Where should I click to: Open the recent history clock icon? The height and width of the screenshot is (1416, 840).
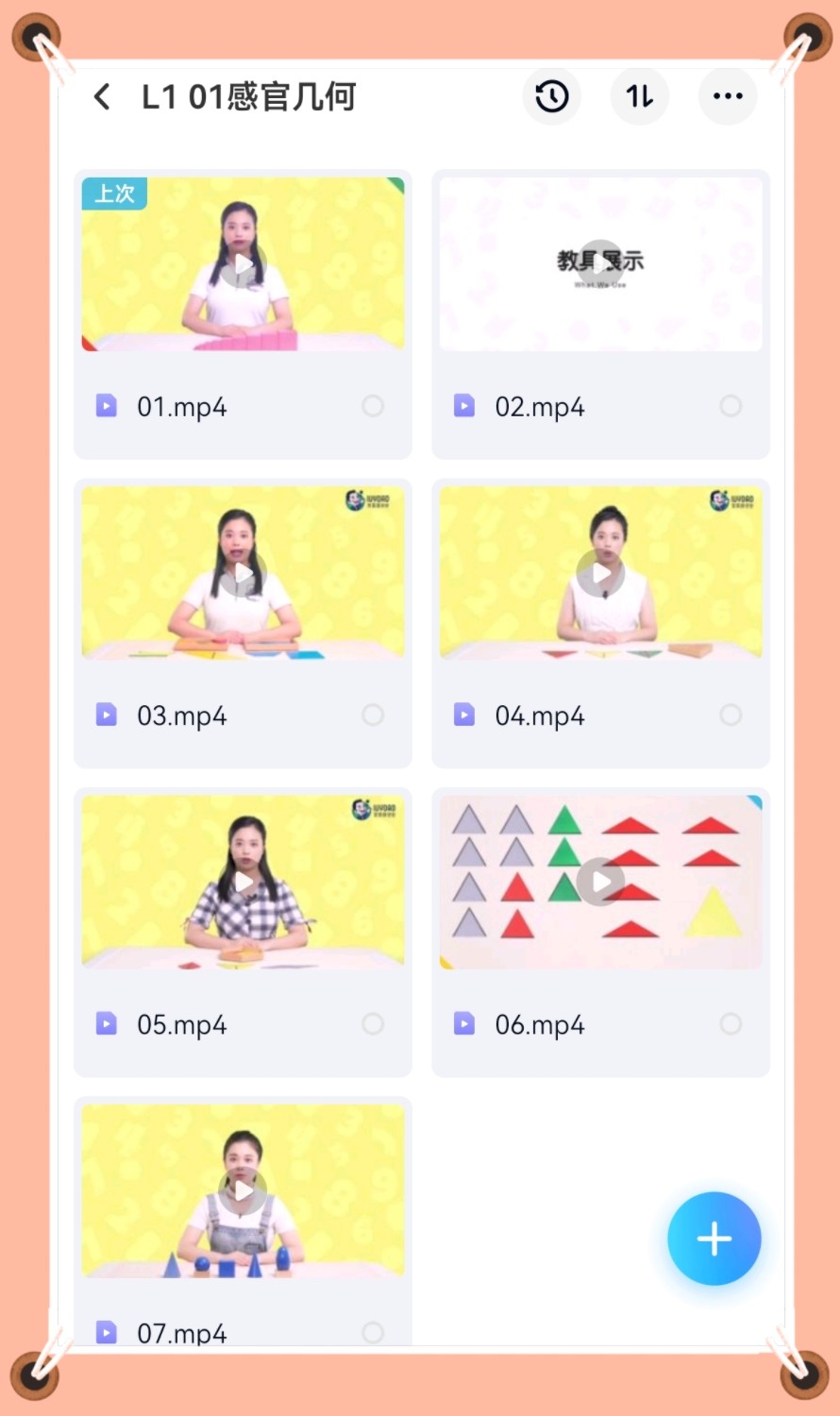tap(551, 96)
